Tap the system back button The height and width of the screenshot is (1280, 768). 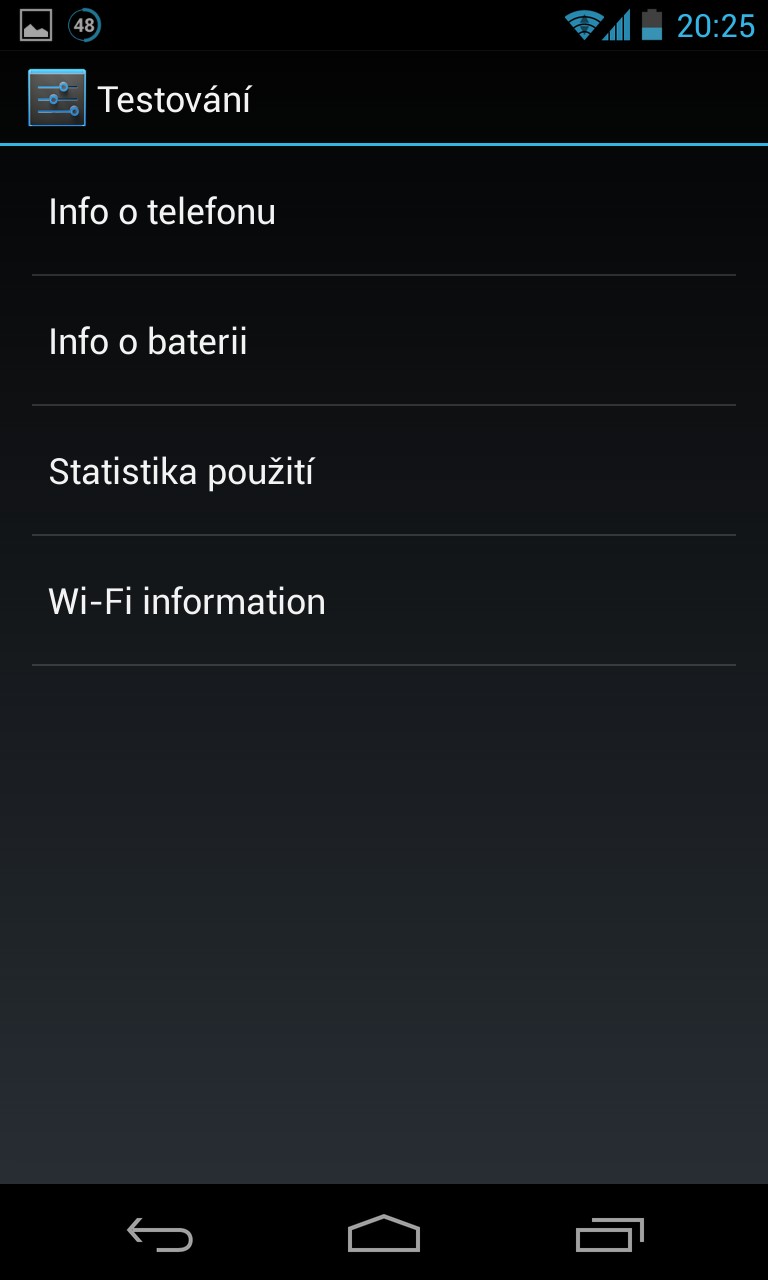[x=160, y=1234]
